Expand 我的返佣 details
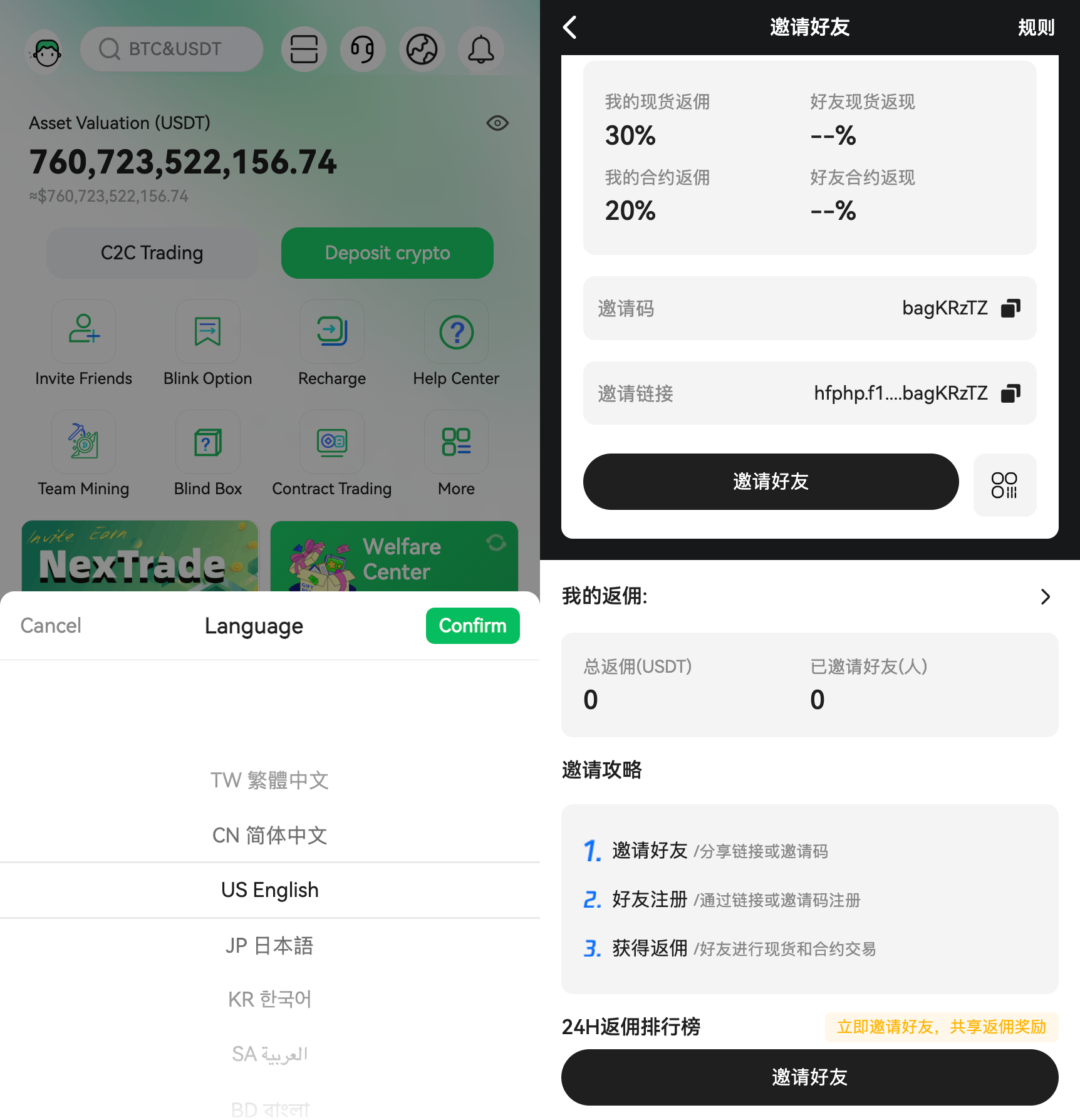 tap(1045, 596)
